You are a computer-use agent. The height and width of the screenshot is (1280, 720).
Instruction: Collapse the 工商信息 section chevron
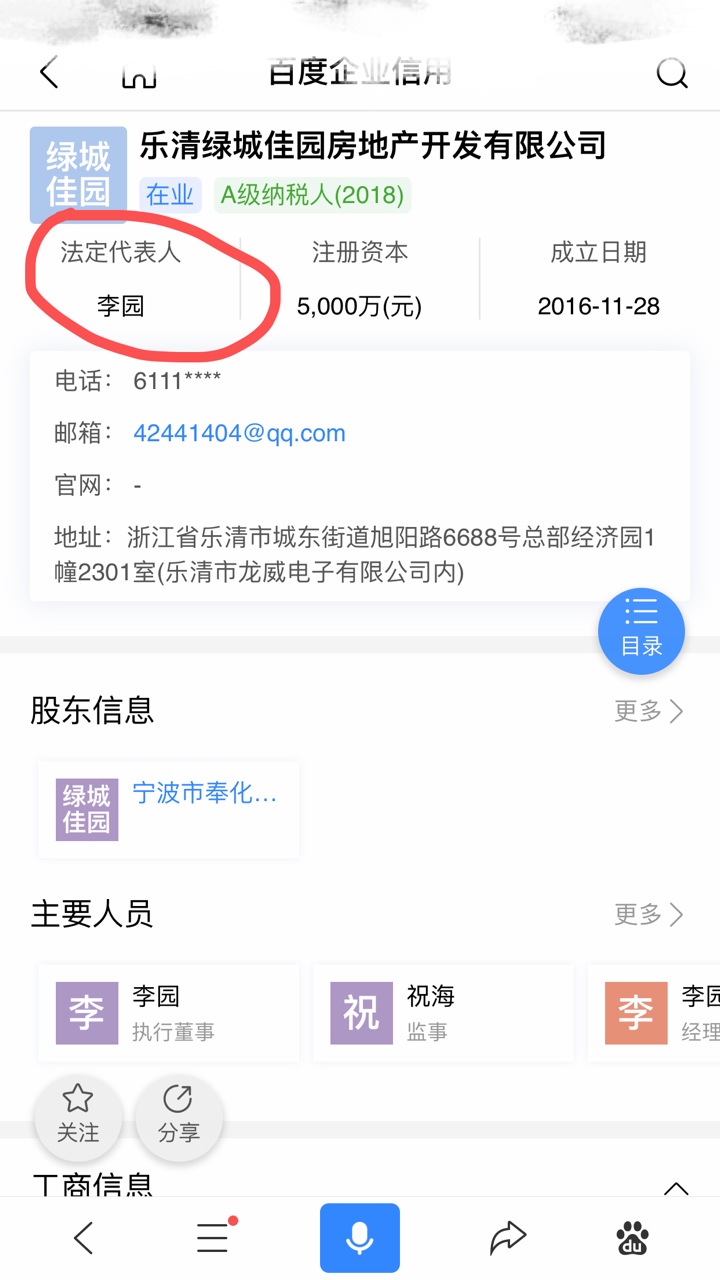(676, 1188)
